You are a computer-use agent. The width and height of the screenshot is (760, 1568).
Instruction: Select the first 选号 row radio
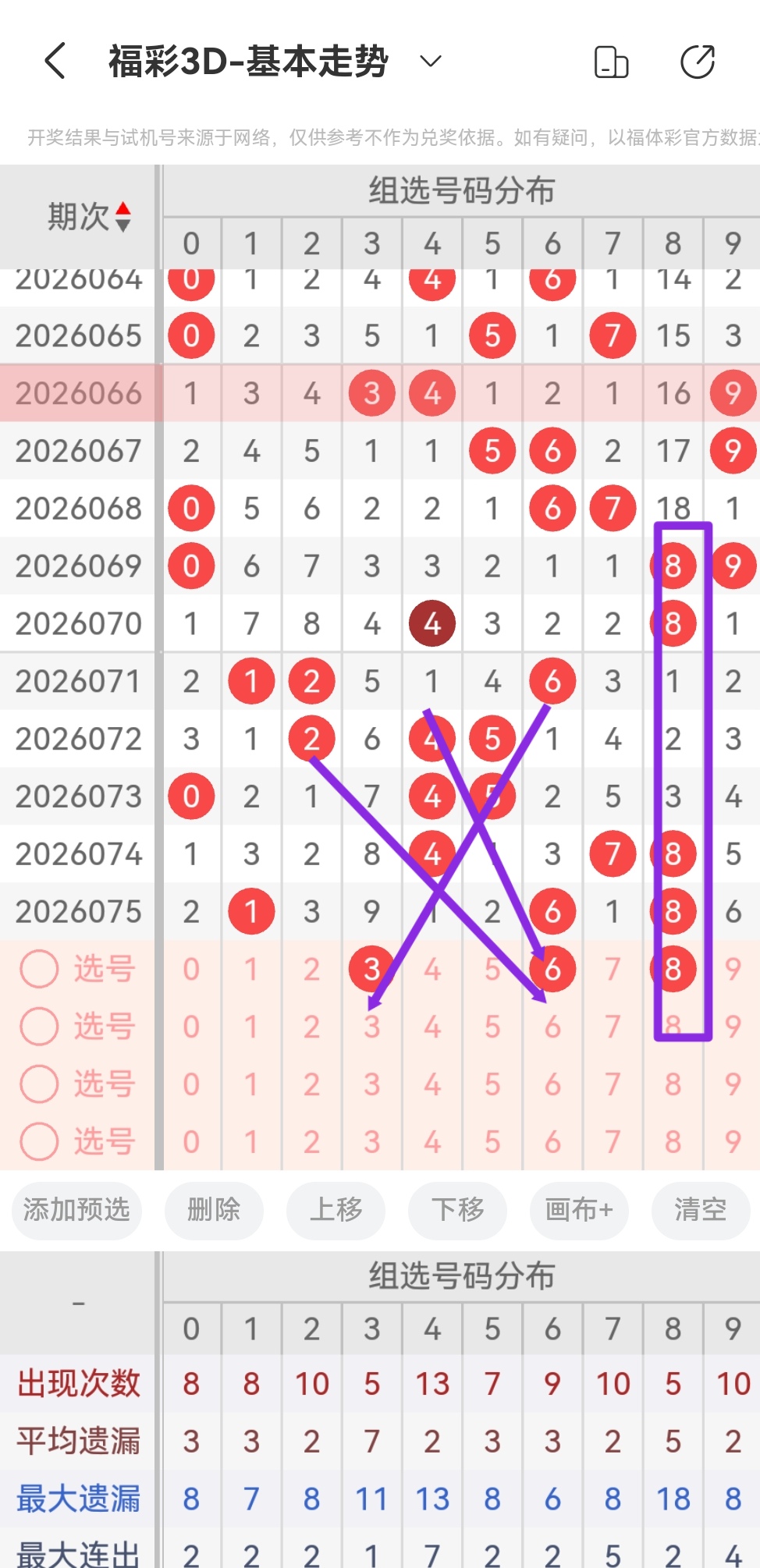pyautogui.click(x=39, y=969)
